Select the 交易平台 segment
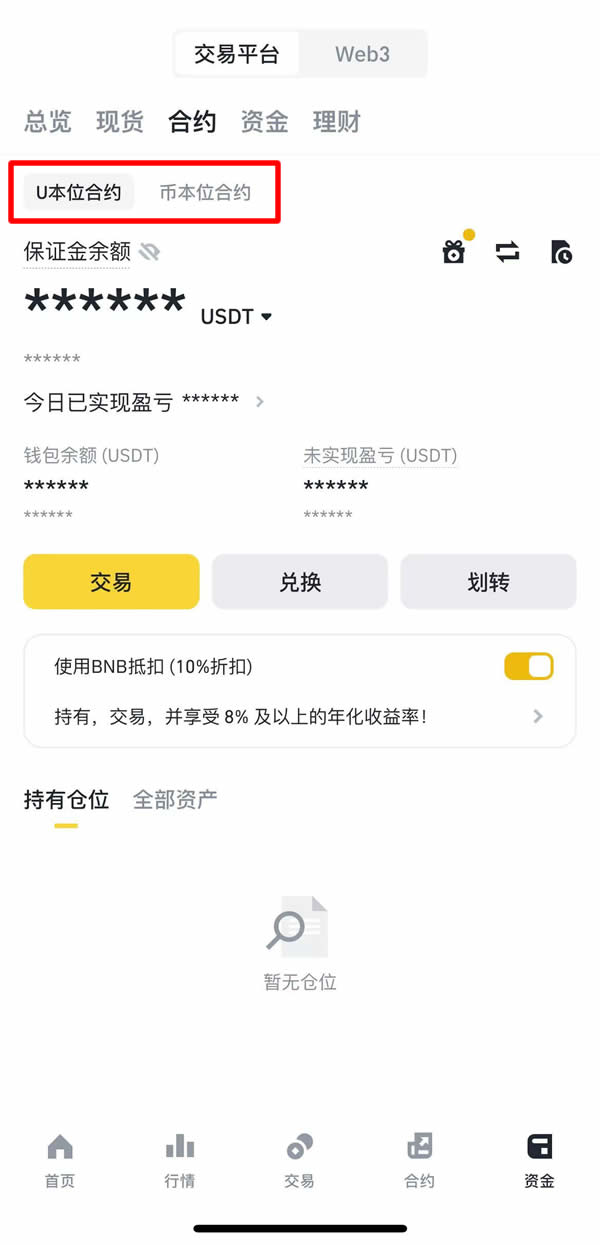600x1245 pixels. click(236, 54)
